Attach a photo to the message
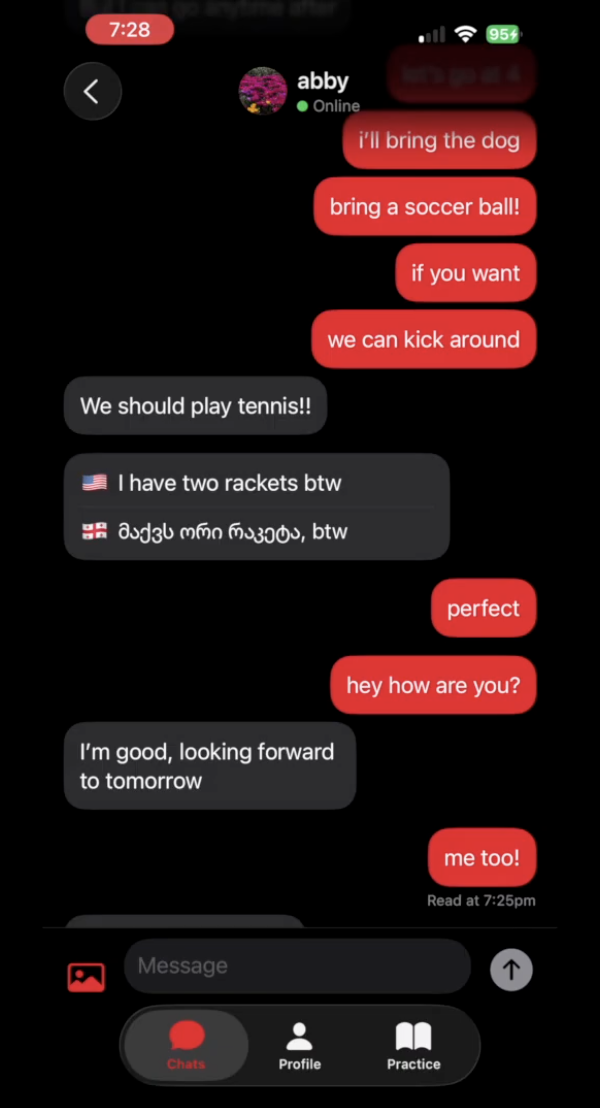The width and height of the screenshot is (600, 1108). tap(86, 976)
